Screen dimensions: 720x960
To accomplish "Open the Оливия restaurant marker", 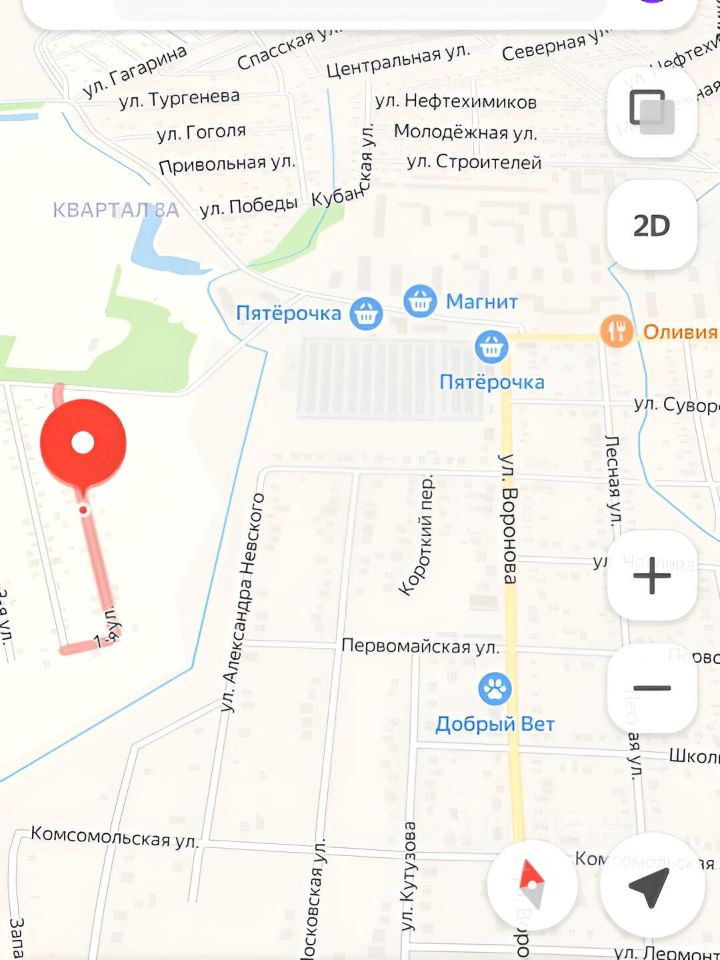I will (617, 331).
